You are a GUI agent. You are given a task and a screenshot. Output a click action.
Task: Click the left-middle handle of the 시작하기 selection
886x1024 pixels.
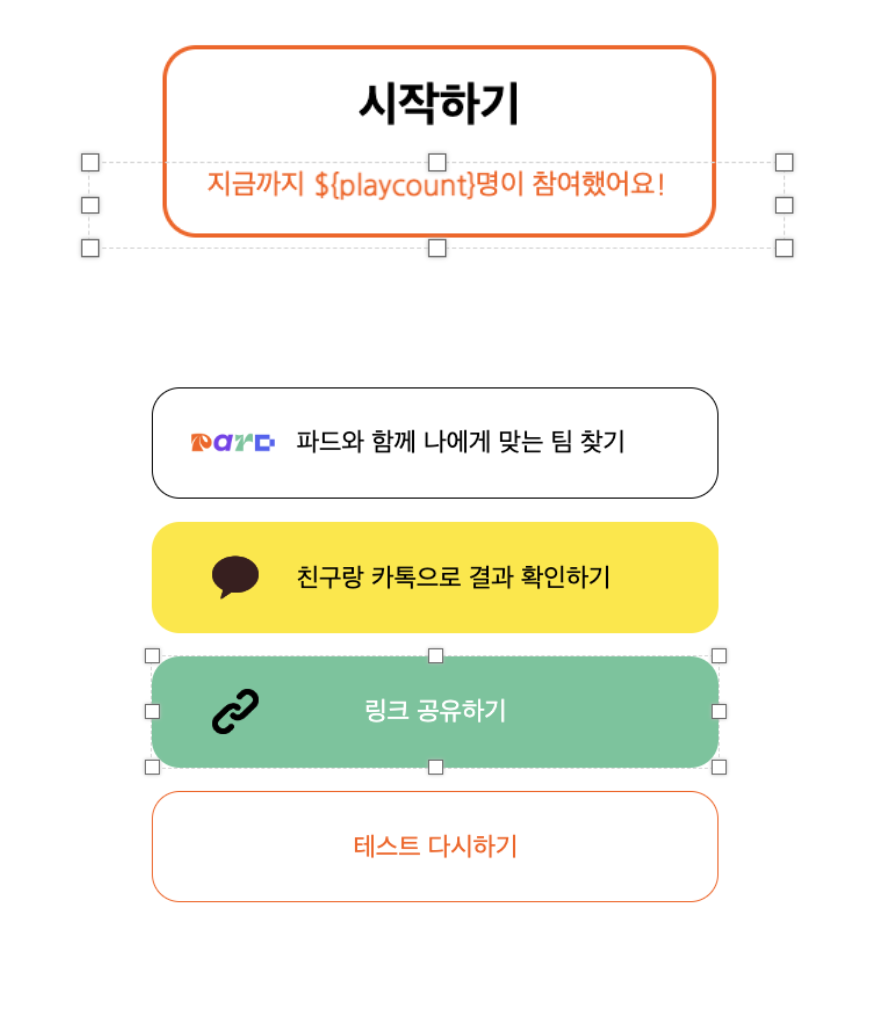91,203
